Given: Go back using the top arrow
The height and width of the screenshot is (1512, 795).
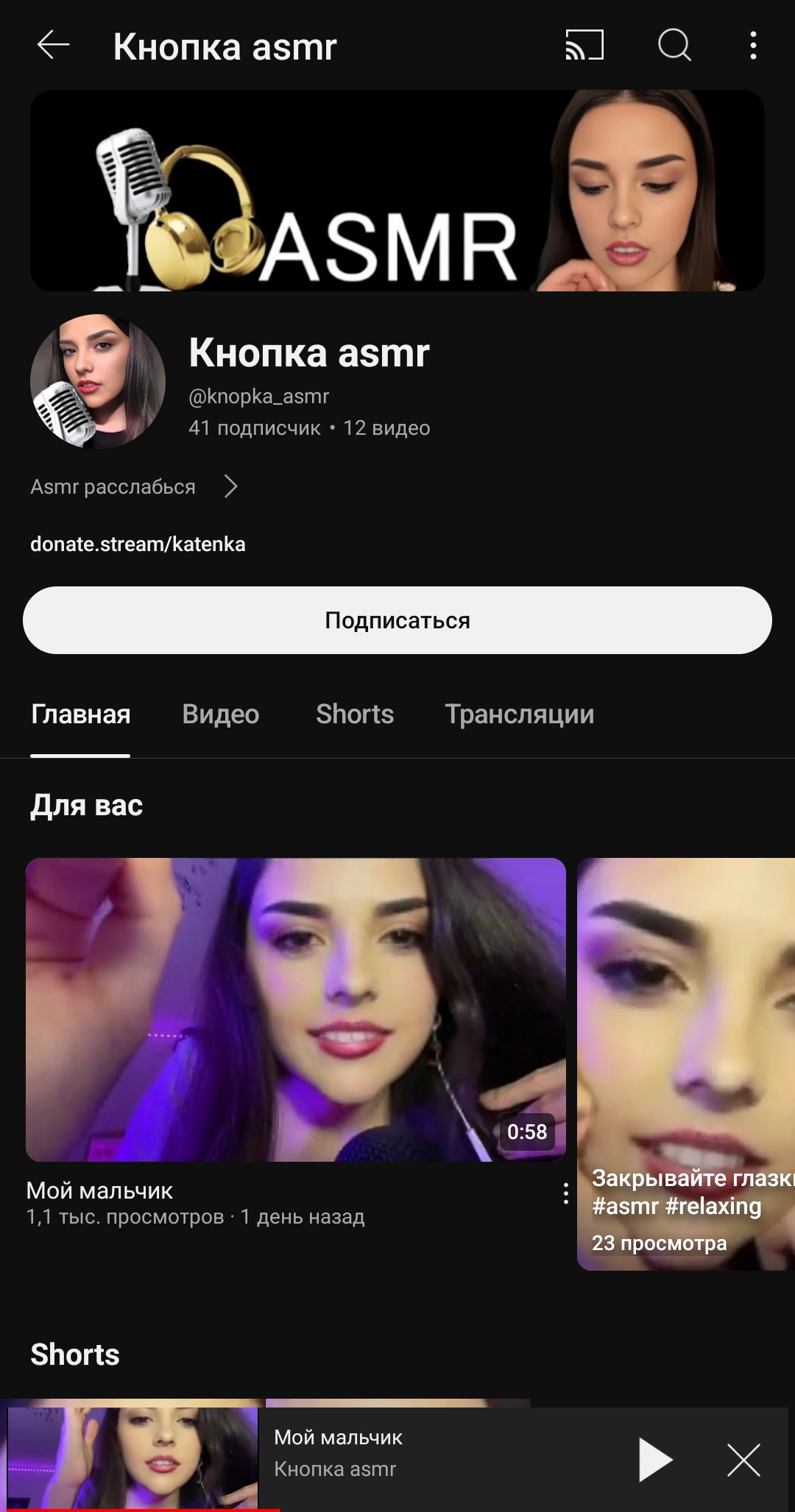Looking at the screenshot, I should 53,46.
